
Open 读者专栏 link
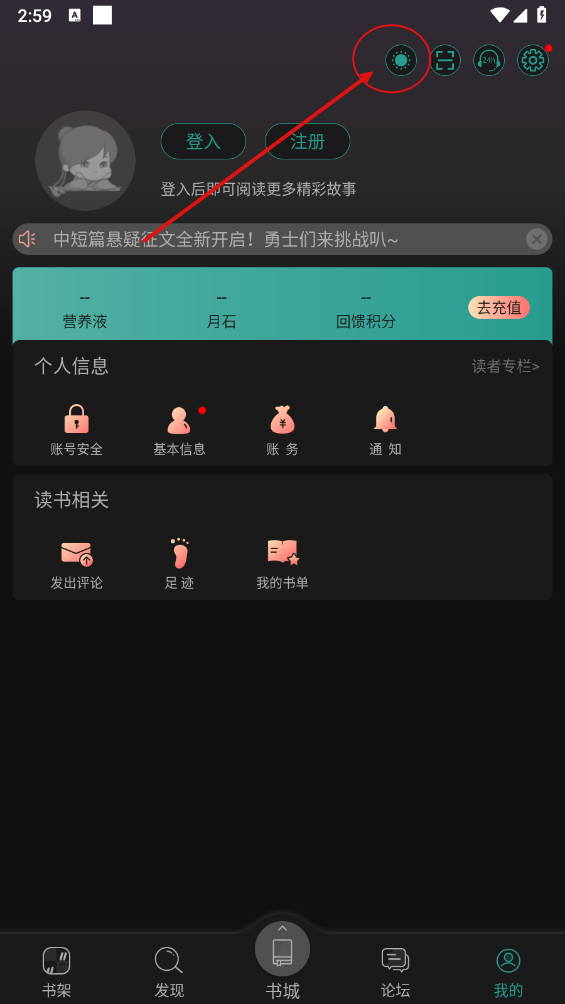coord(505,366)
